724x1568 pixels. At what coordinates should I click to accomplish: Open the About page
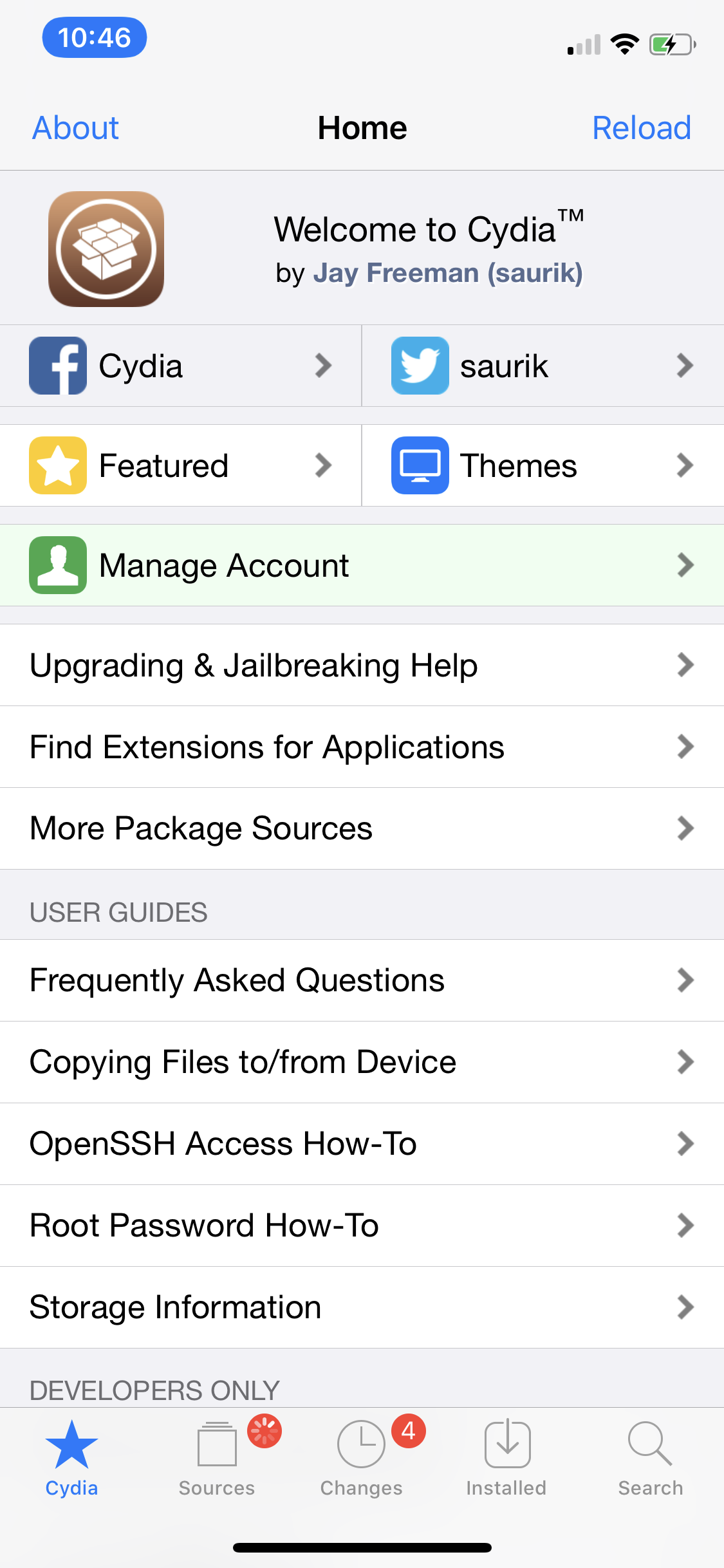[x=75, y=127]
